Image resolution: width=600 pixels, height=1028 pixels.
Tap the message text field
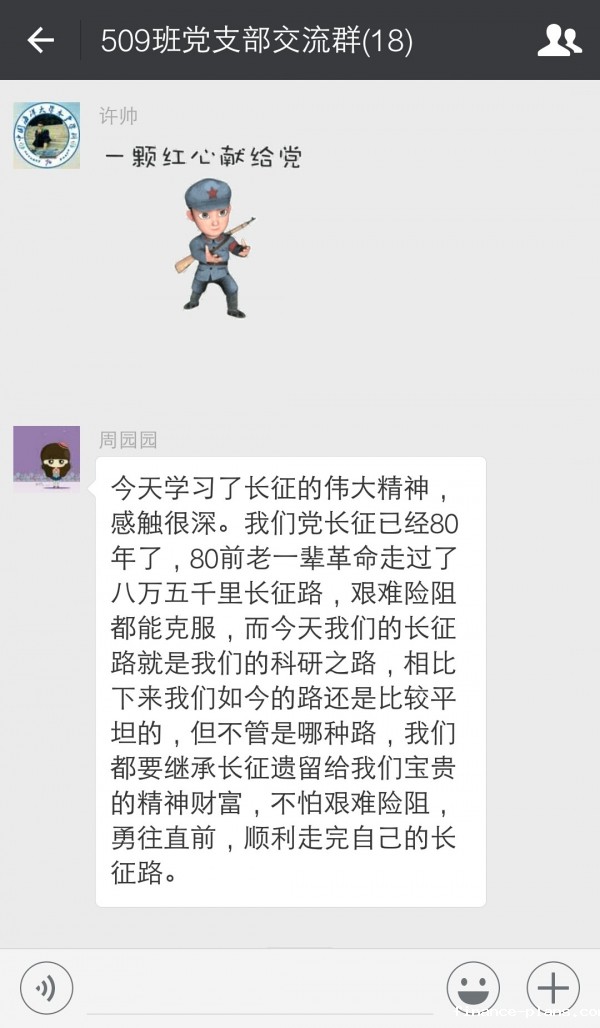[x=260, y=988]
